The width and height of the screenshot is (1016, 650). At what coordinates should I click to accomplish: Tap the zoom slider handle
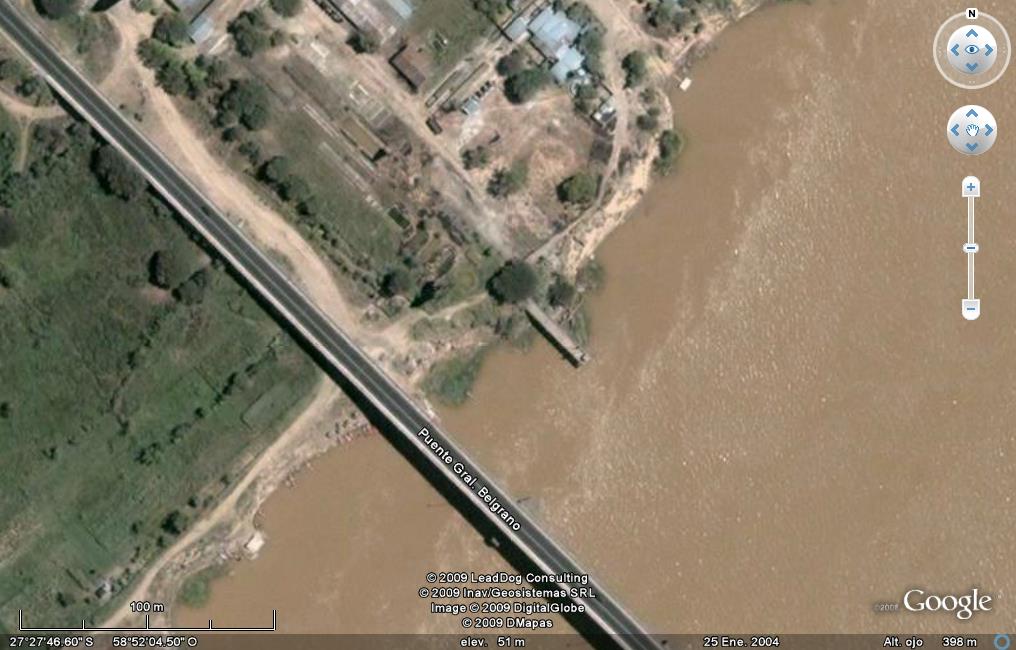click(x=971, y=248)
